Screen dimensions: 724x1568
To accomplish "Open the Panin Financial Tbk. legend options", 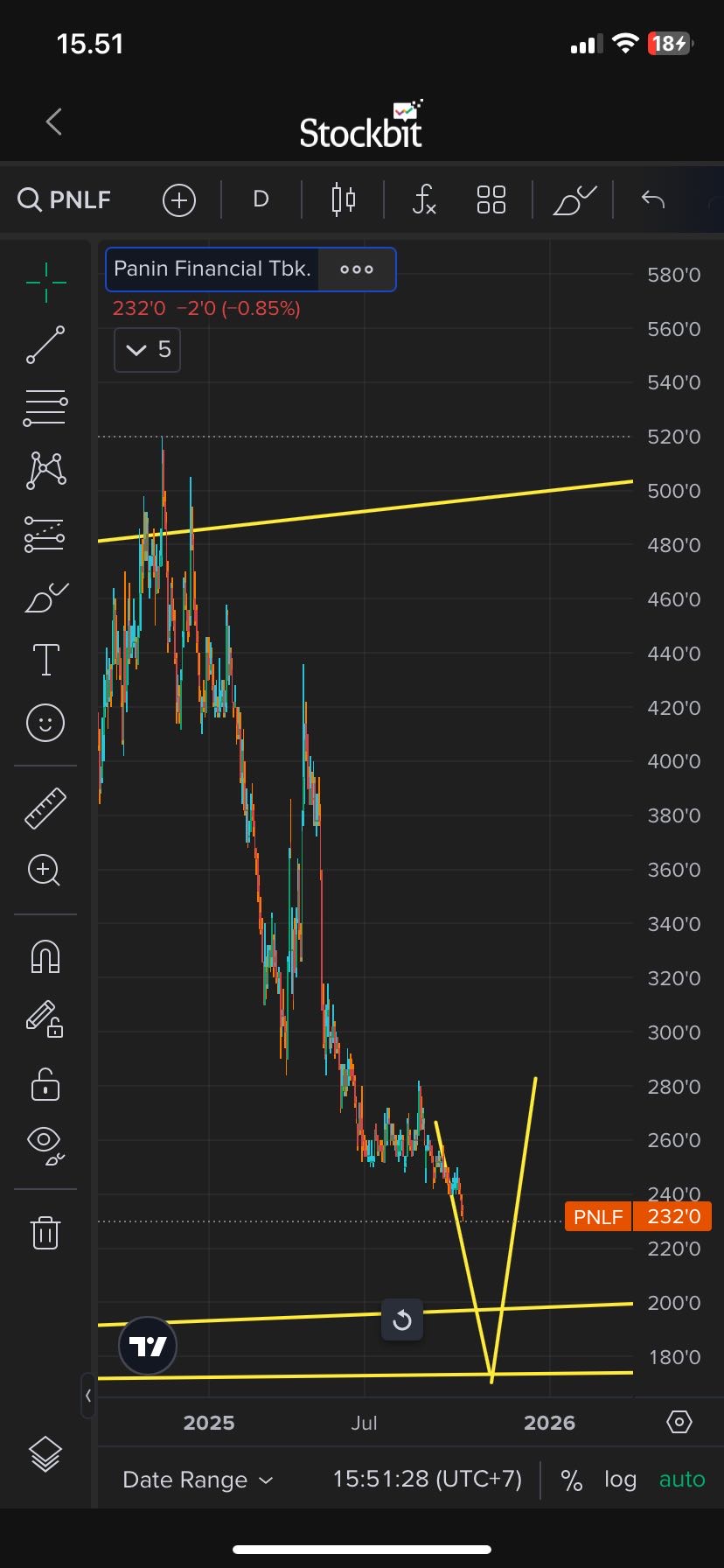I will pos(357,269).
